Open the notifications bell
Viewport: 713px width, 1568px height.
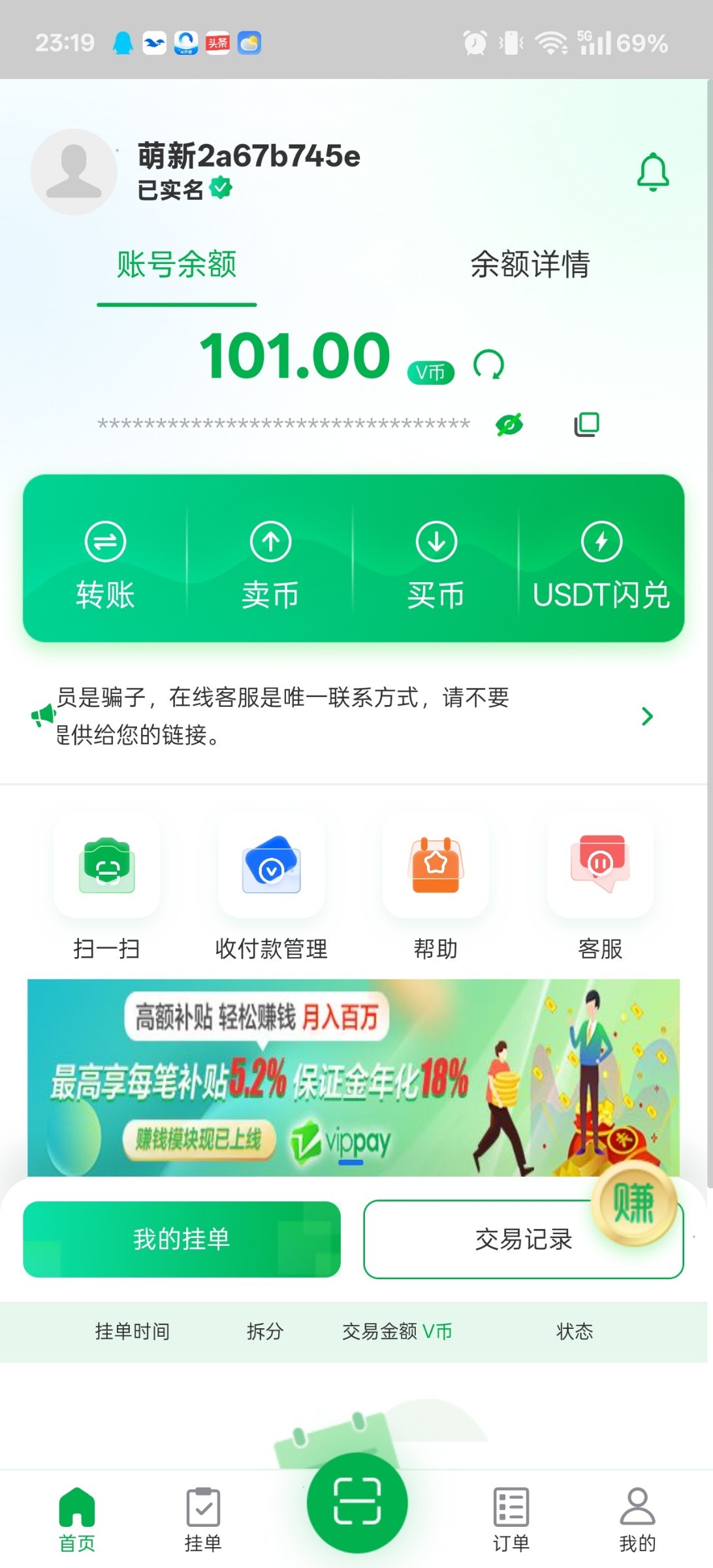[x=652, y=172]
